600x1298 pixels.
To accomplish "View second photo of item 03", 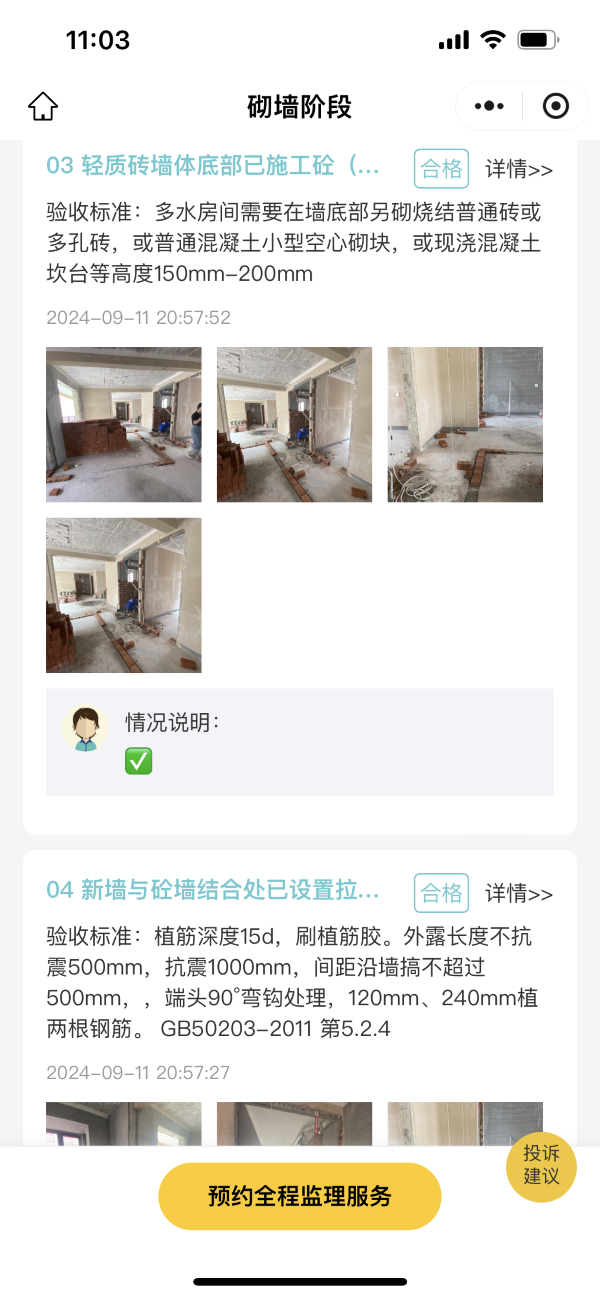I will 294,424.
